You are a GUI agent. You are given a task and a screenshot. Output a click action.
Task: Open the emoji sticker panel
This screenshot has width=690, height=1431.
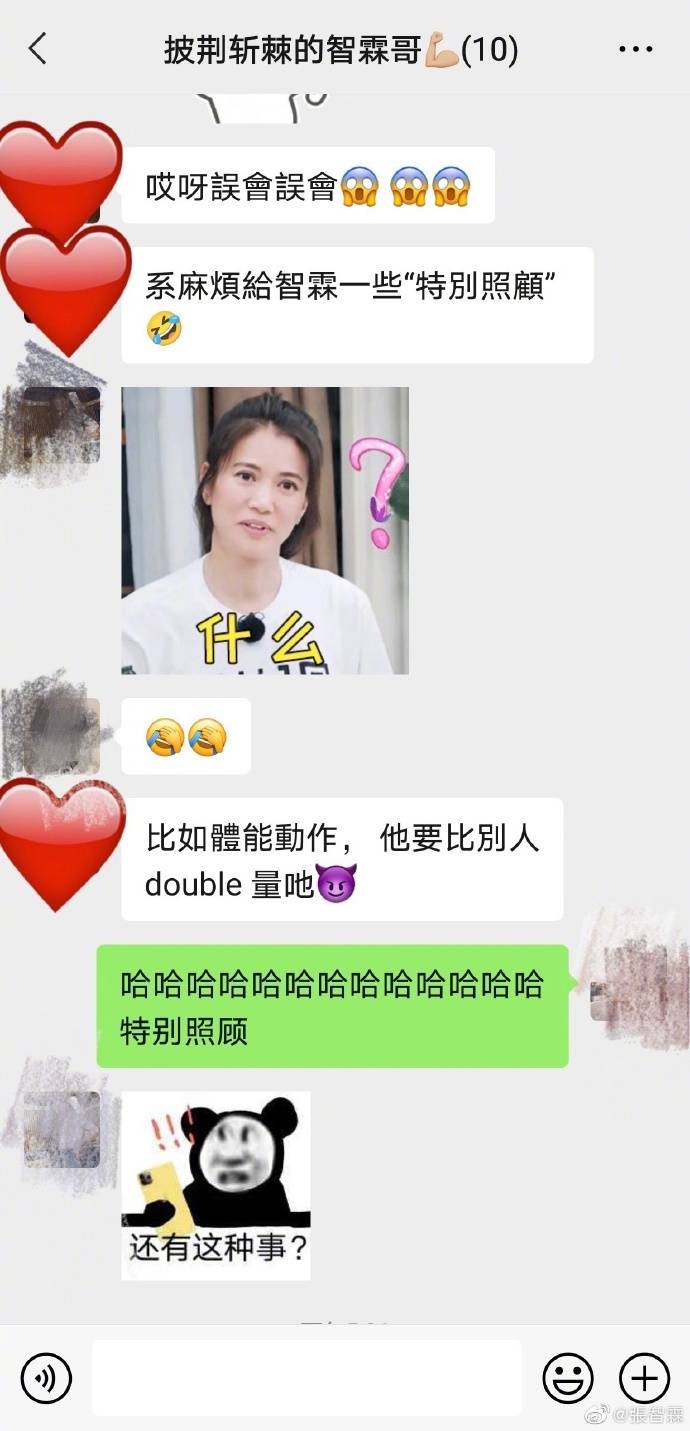(x=568, y=1379)
